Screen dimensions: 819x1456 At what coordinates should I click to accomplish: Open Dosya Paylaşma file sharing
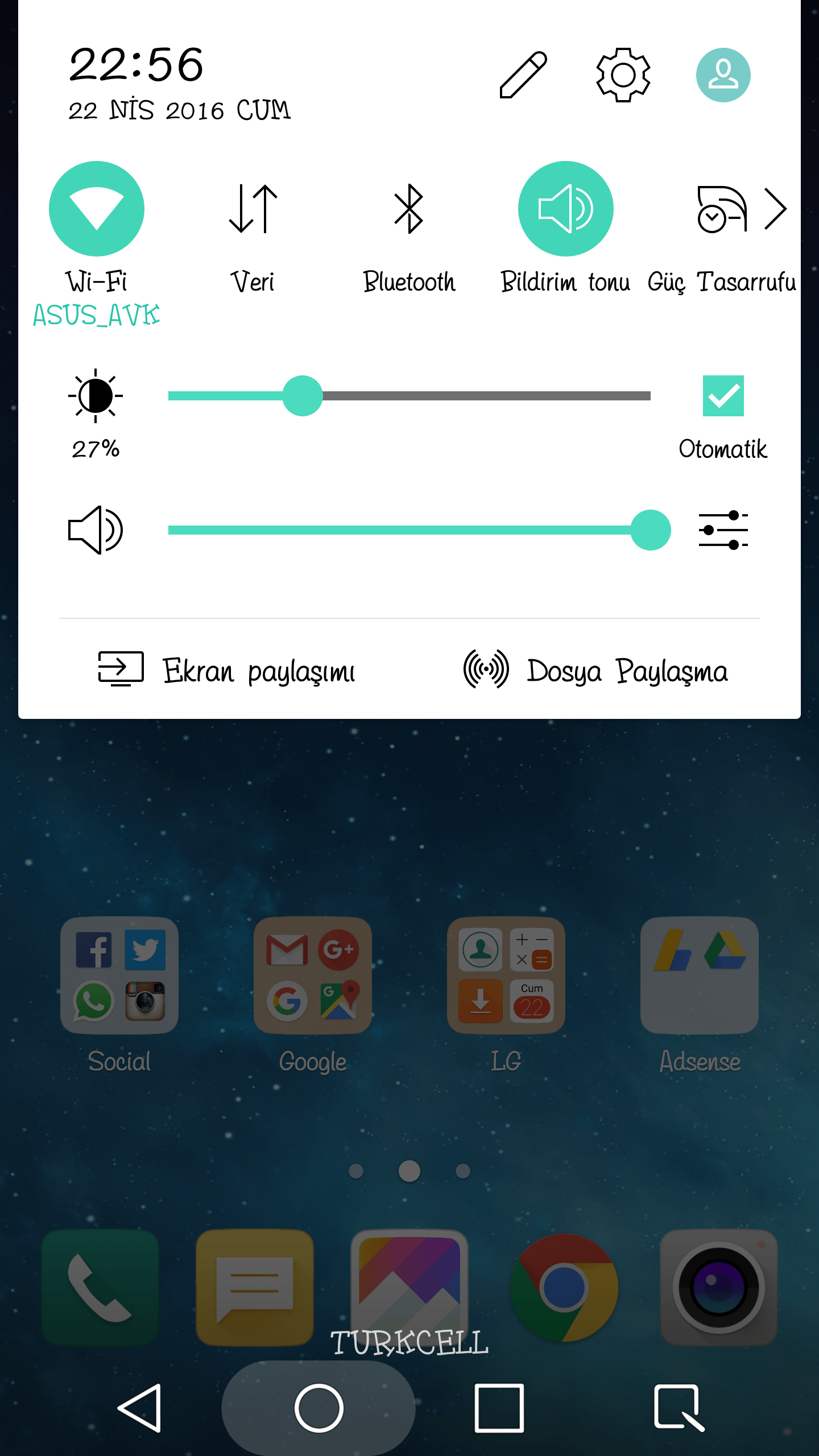pyautogui.click(x=596, y=670)
